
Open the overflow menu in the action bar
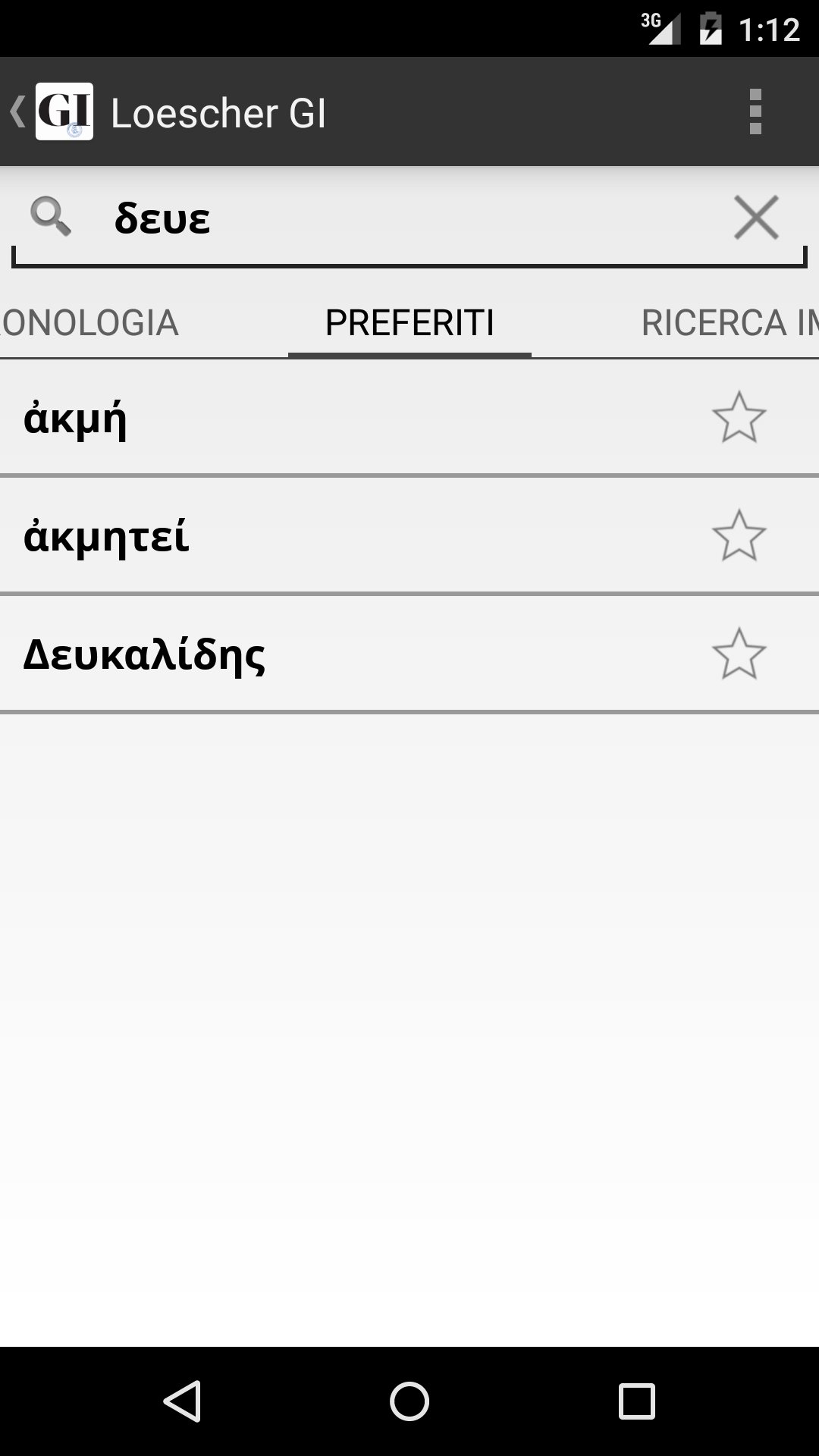(x=755, y=112)
